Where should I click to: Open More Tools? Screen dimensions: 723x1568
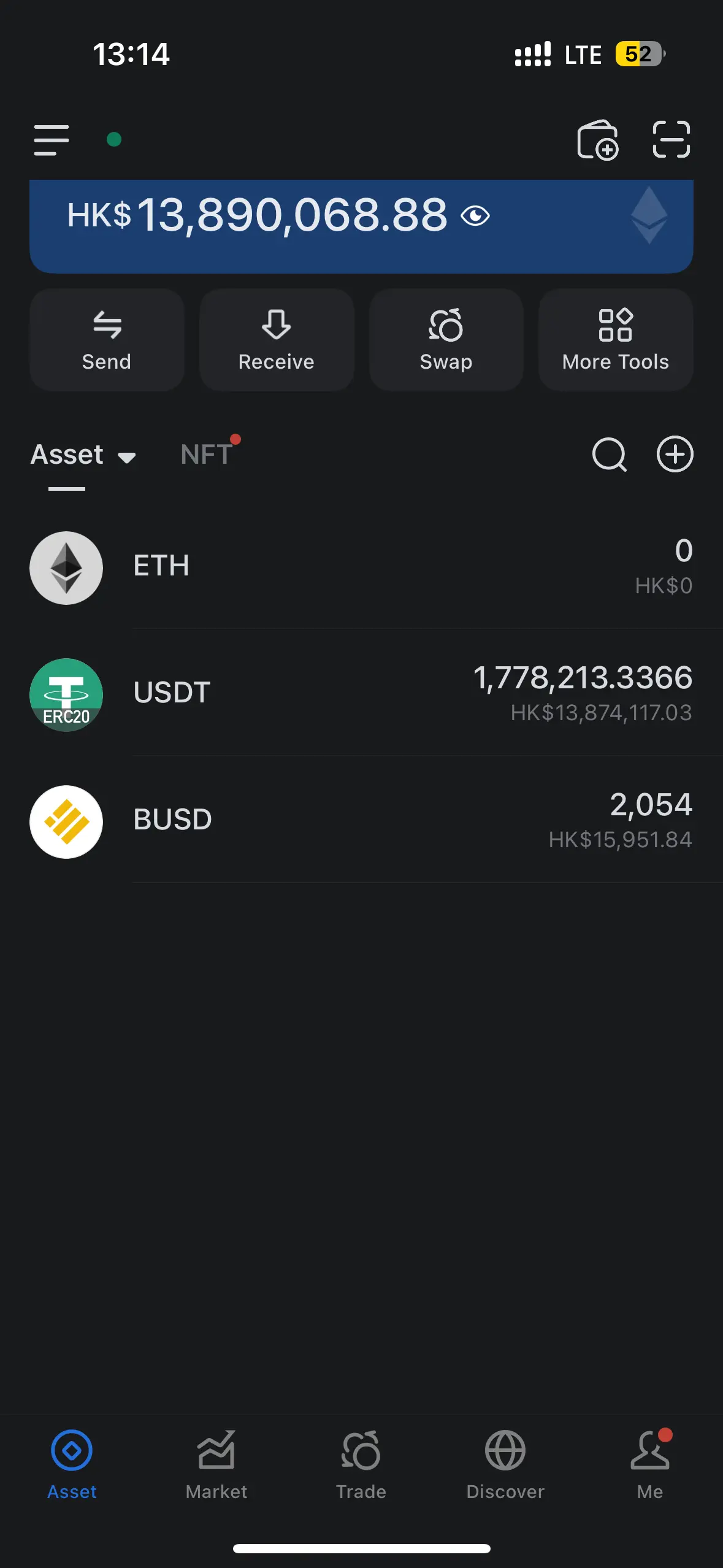616,340
